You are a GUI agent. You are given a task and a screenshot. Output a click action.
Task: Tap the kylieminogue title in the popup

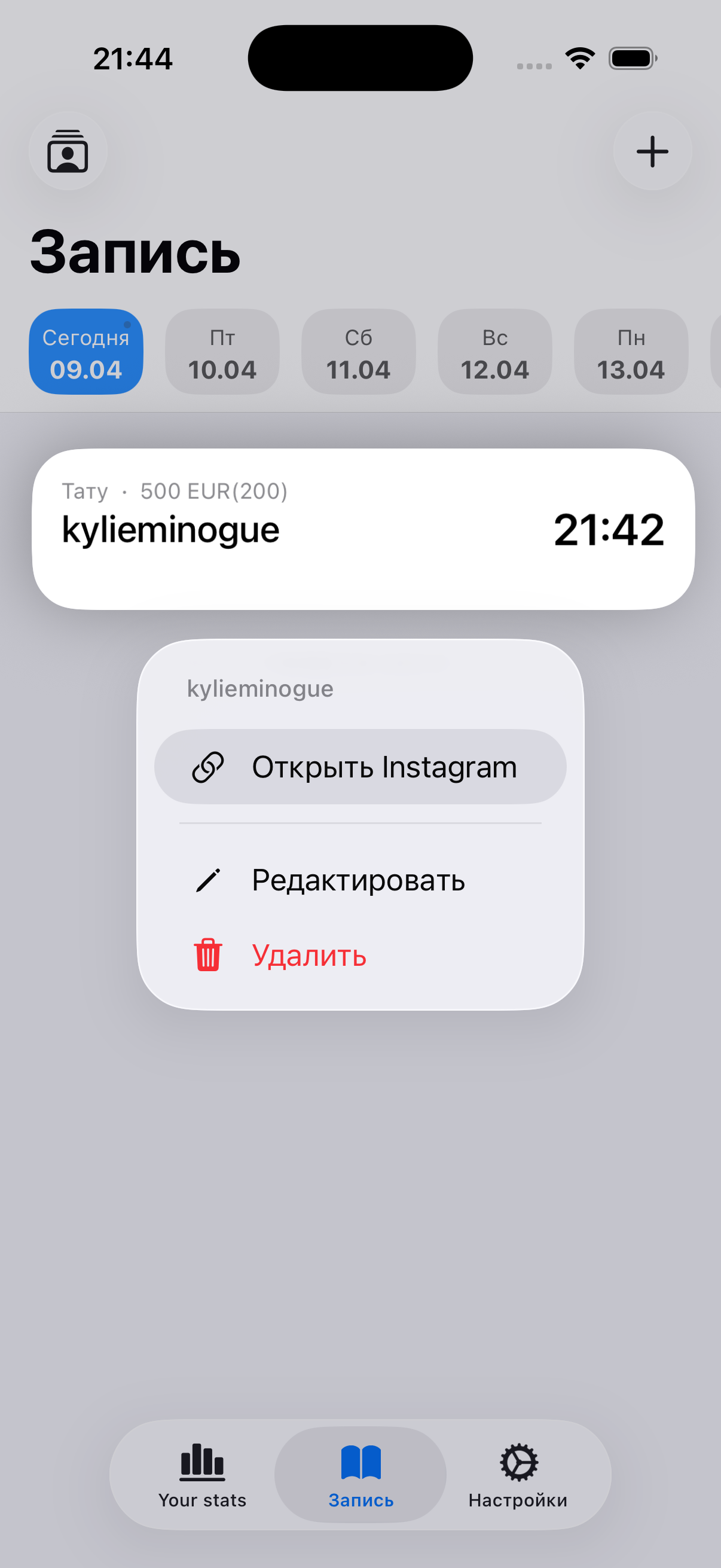click(260, 688)
